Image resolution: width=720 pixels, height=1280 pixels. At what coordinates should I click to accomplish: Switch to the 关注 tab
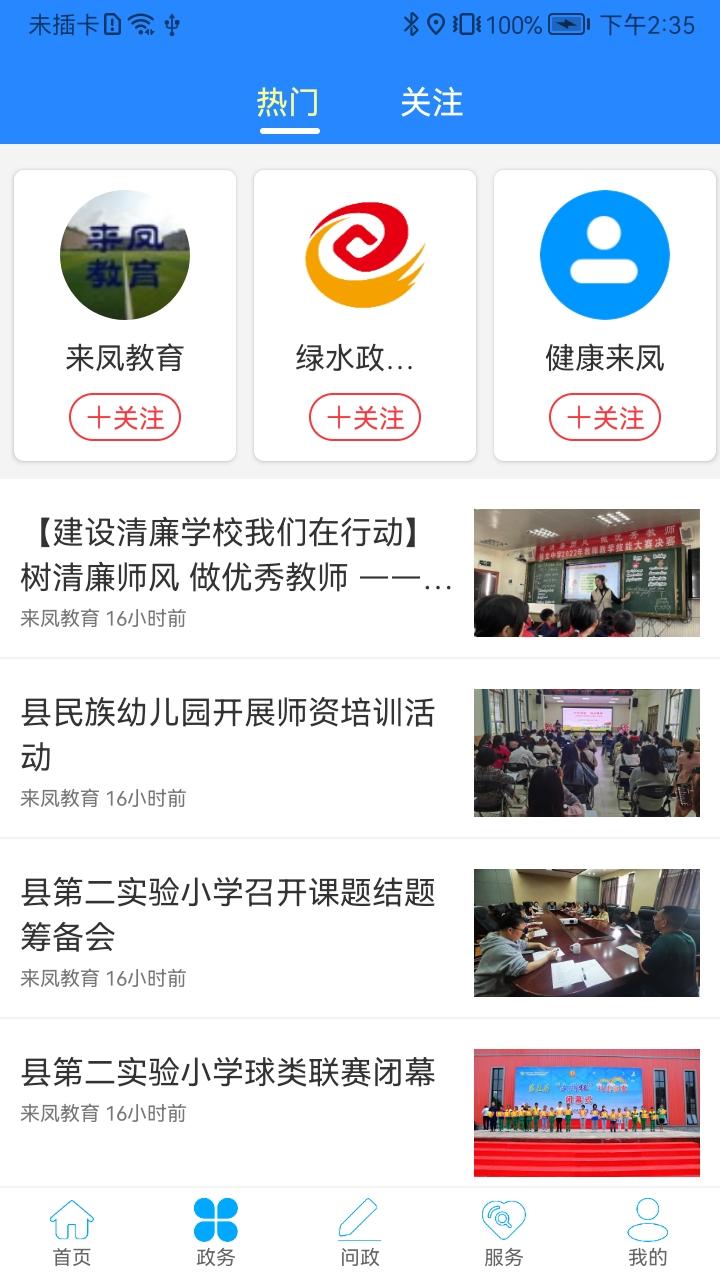(x=432, y=103)
